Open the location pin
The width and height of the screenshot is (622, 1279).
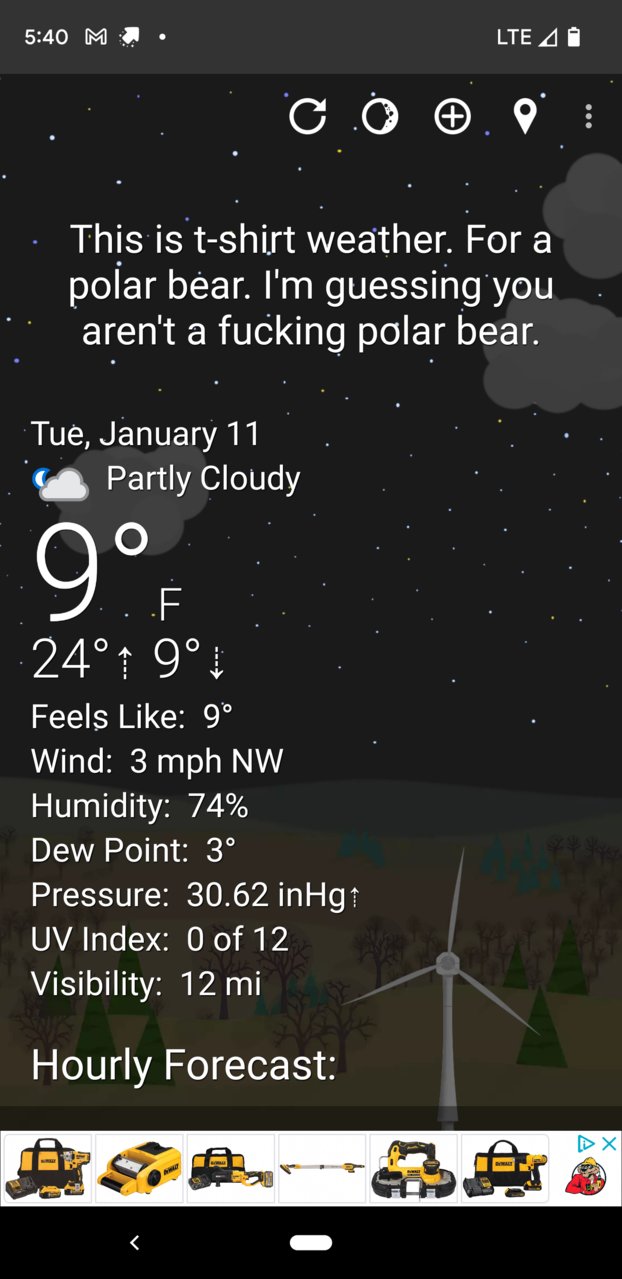525,117
